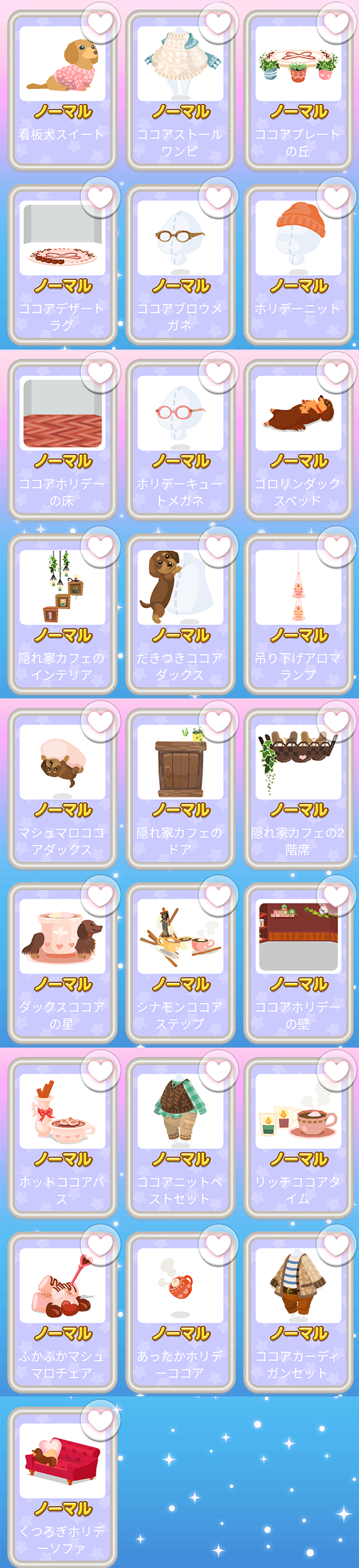359x1568 pixels.
Task: Favorite the ココアストールワンピ item
Action: point(218,23)
